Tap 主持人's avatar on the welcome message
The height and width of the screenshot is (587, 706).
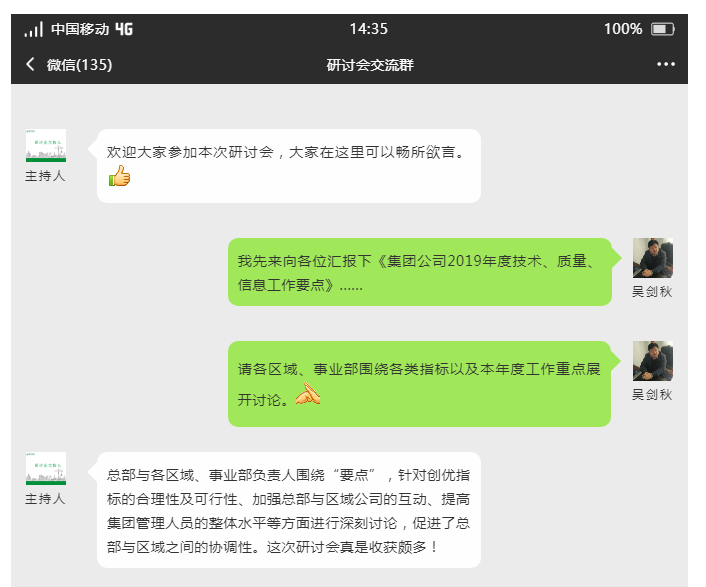(x=46, y=146)
